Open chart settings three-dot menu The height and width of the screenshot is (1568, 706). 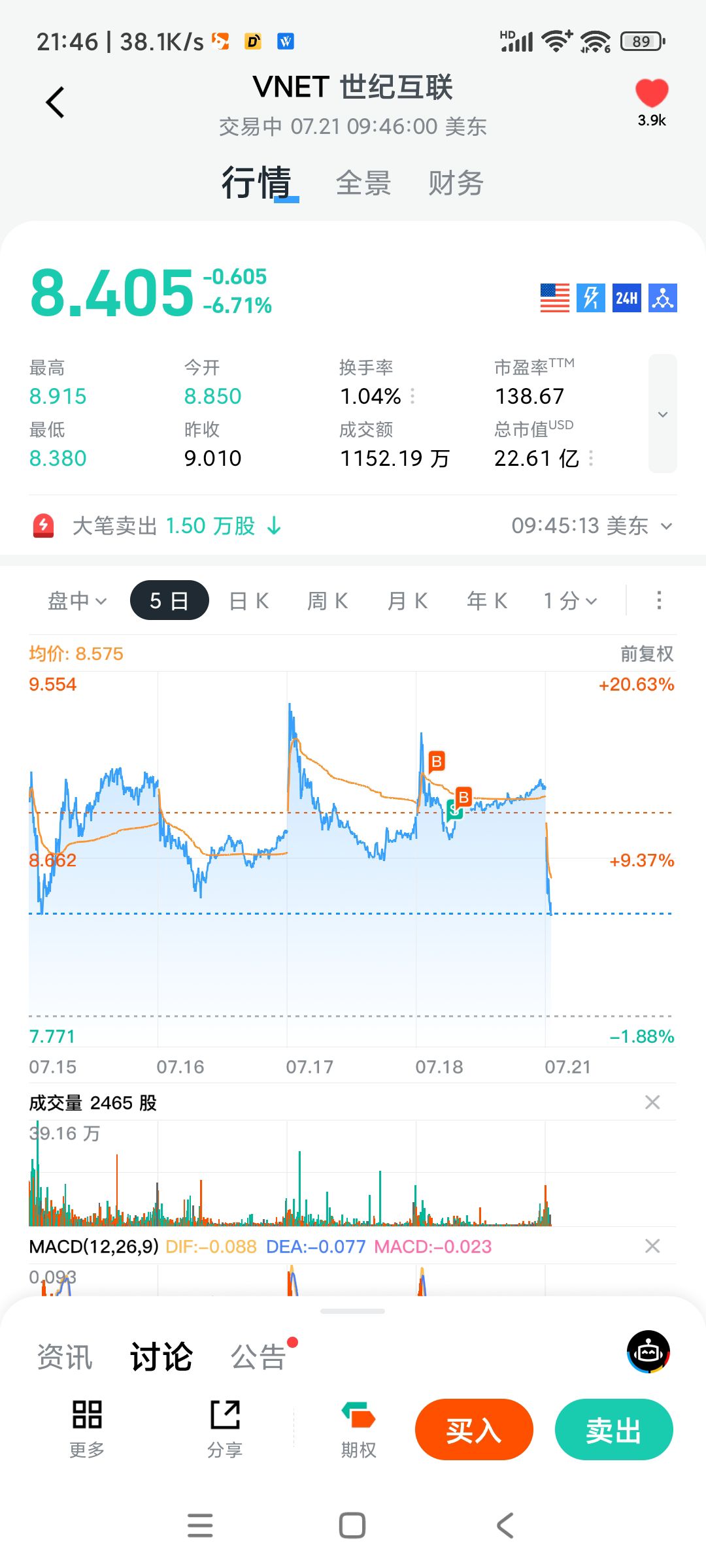pyautogui.click(x=659, y=600)
